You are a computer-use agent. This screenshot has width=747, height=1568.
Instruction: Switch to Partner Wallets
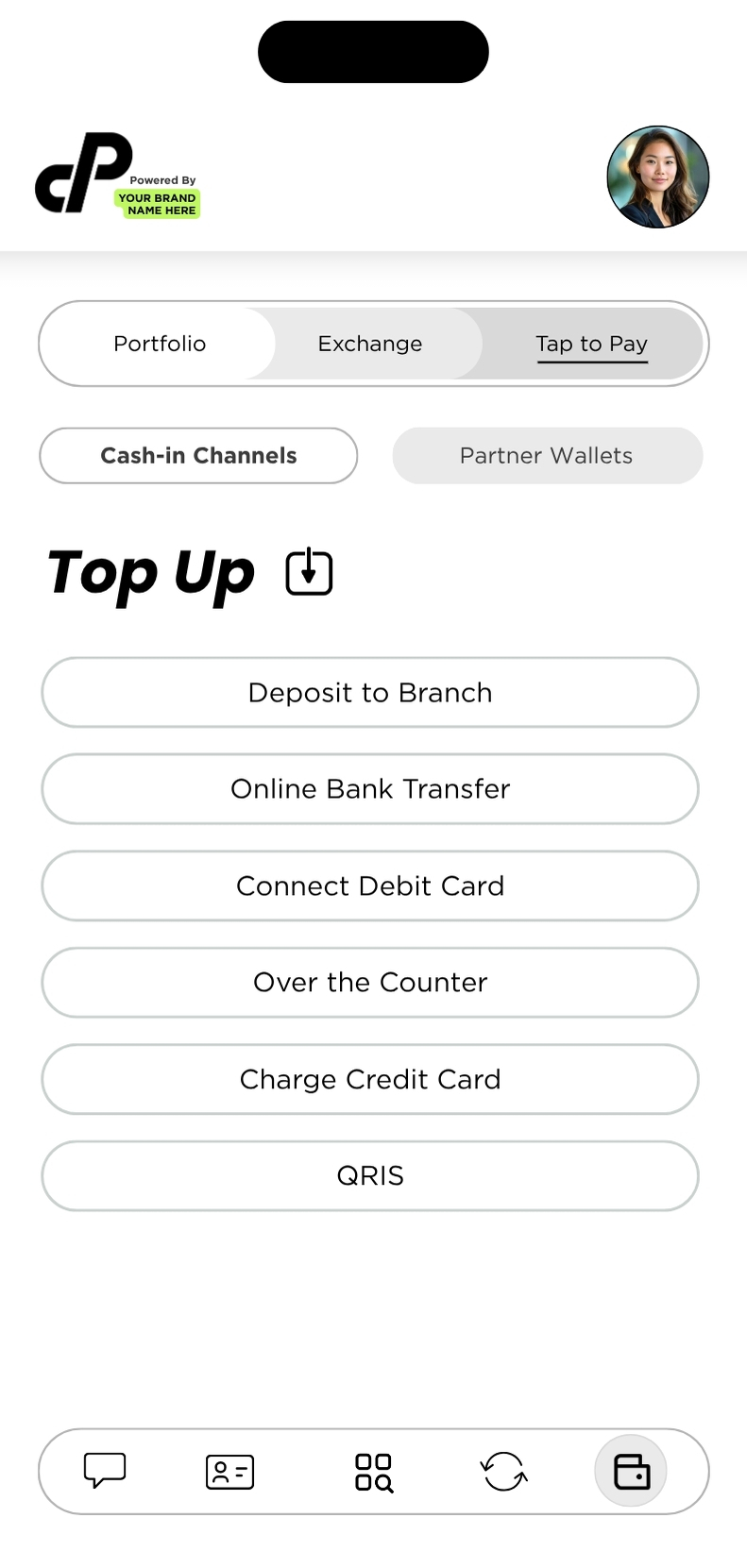pyautogui.click(x=547, y=456)
